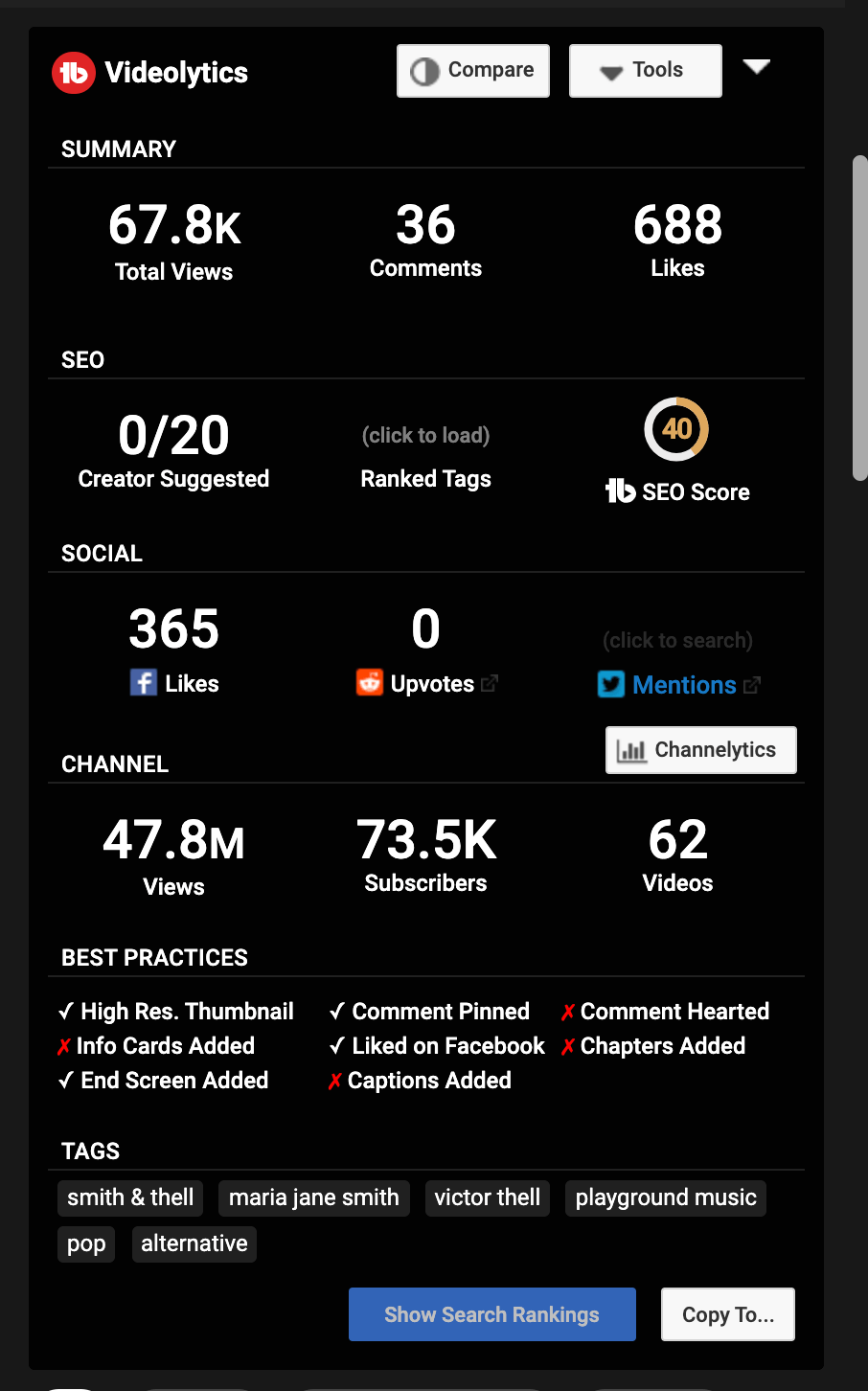Select the 'victor thell' tag
This screenshot has height=1391, width=868.
[x=487, y=1197]
